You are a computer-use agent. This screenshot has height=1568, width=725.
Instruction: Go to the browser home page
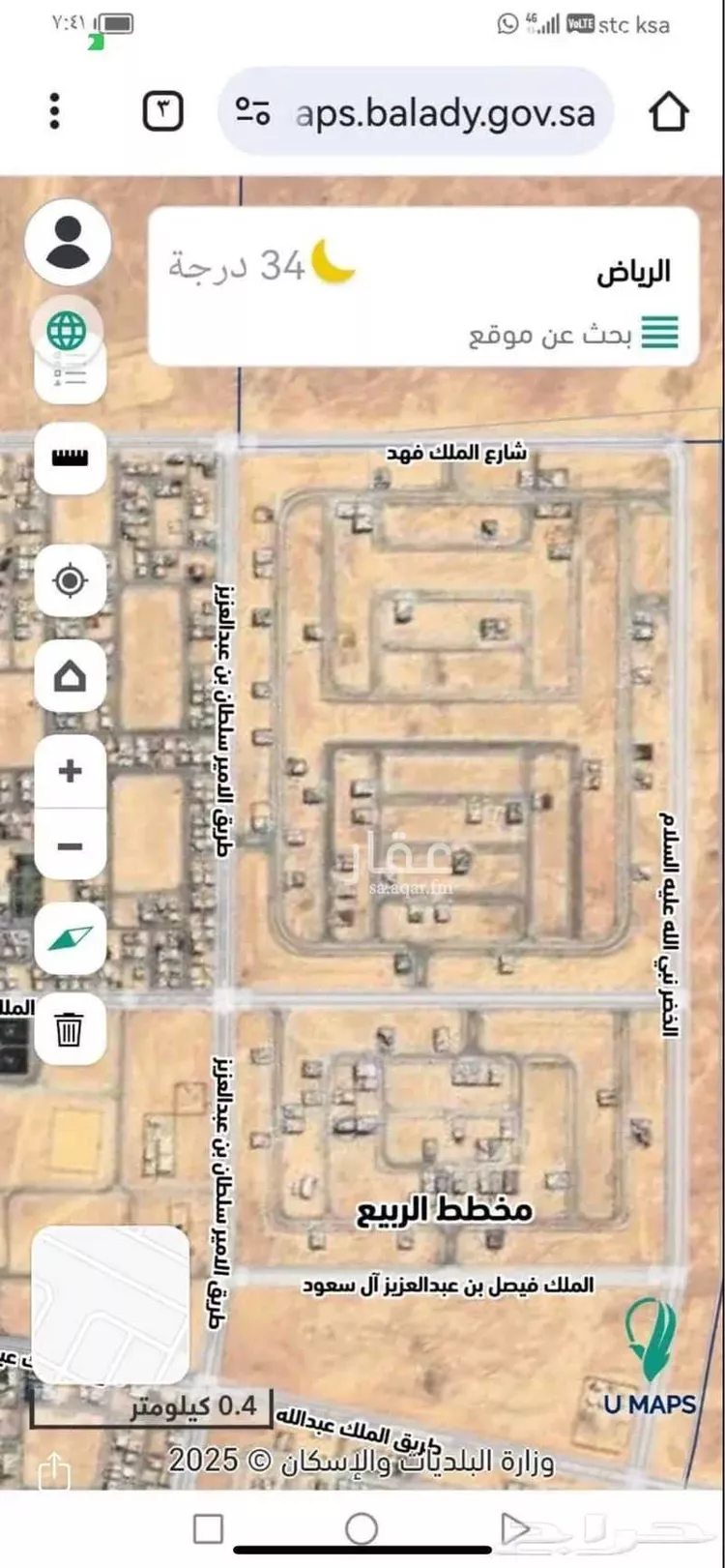coord(668,112)
